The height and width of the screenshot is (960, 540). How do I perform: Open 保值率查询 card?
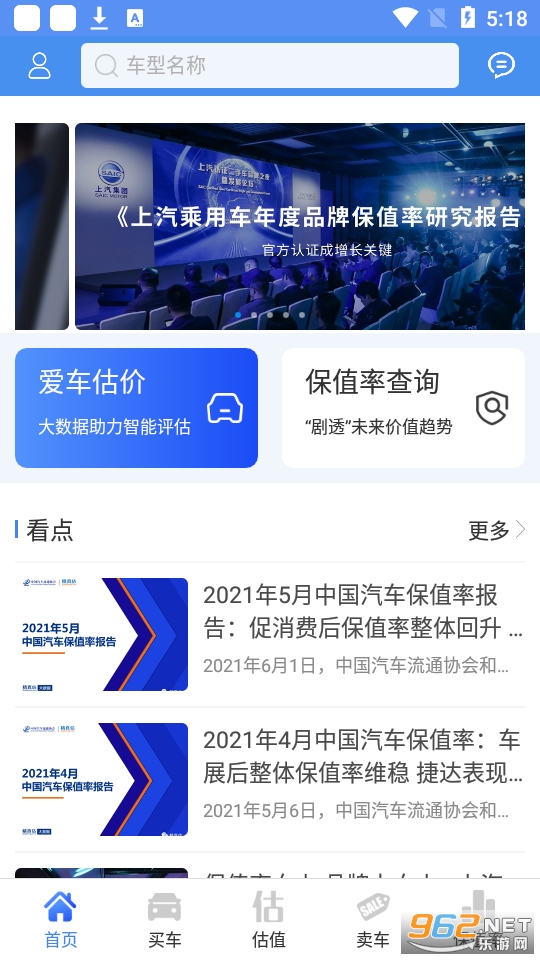tap(403, 408)
